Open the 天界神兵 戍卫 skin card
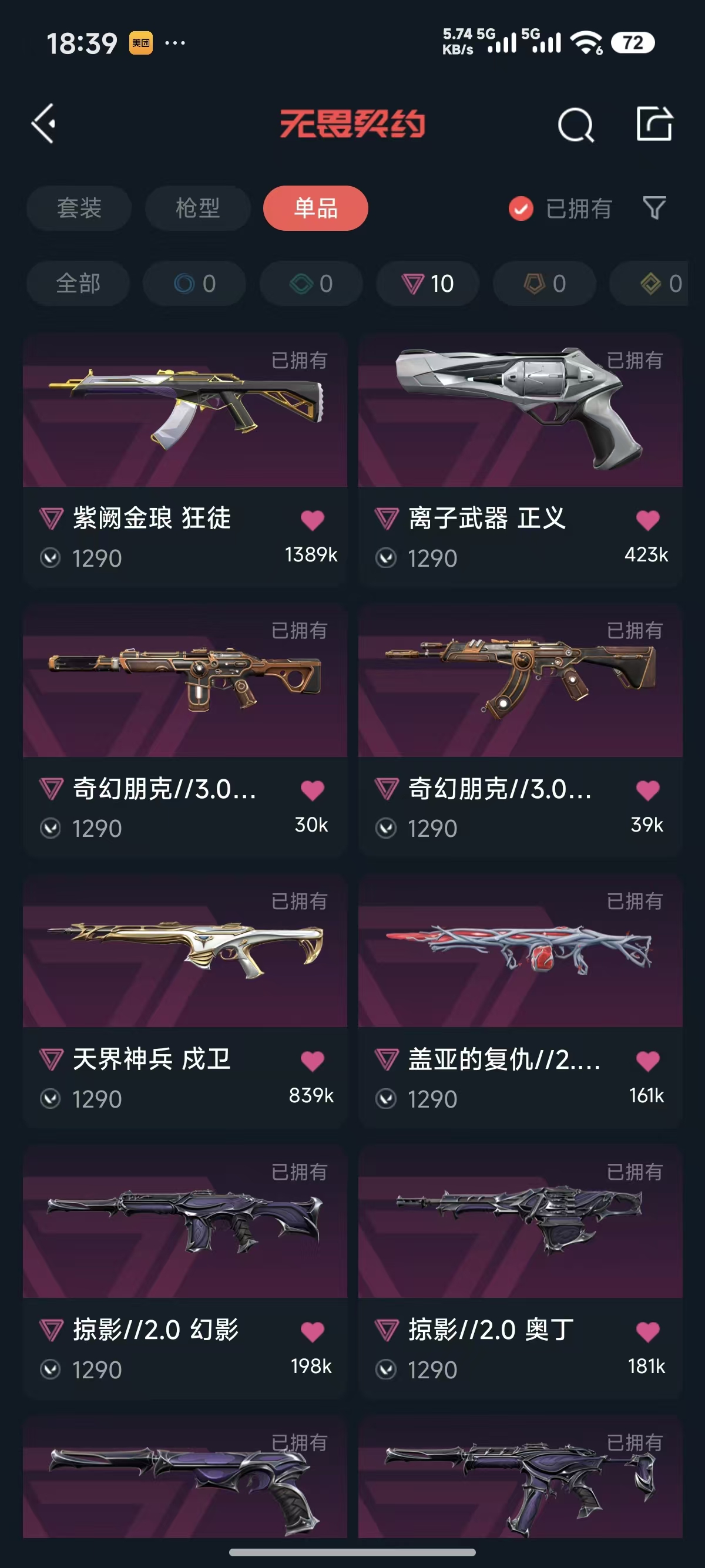 185,1001
